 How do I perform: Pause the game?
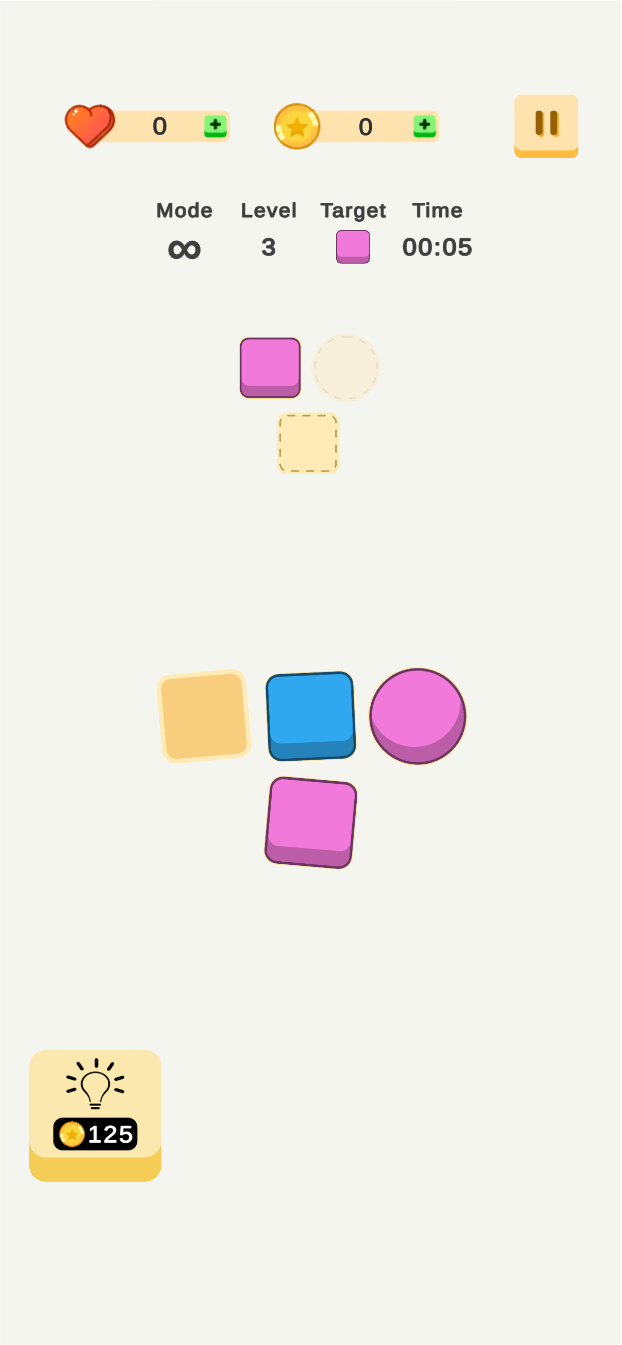546,125
